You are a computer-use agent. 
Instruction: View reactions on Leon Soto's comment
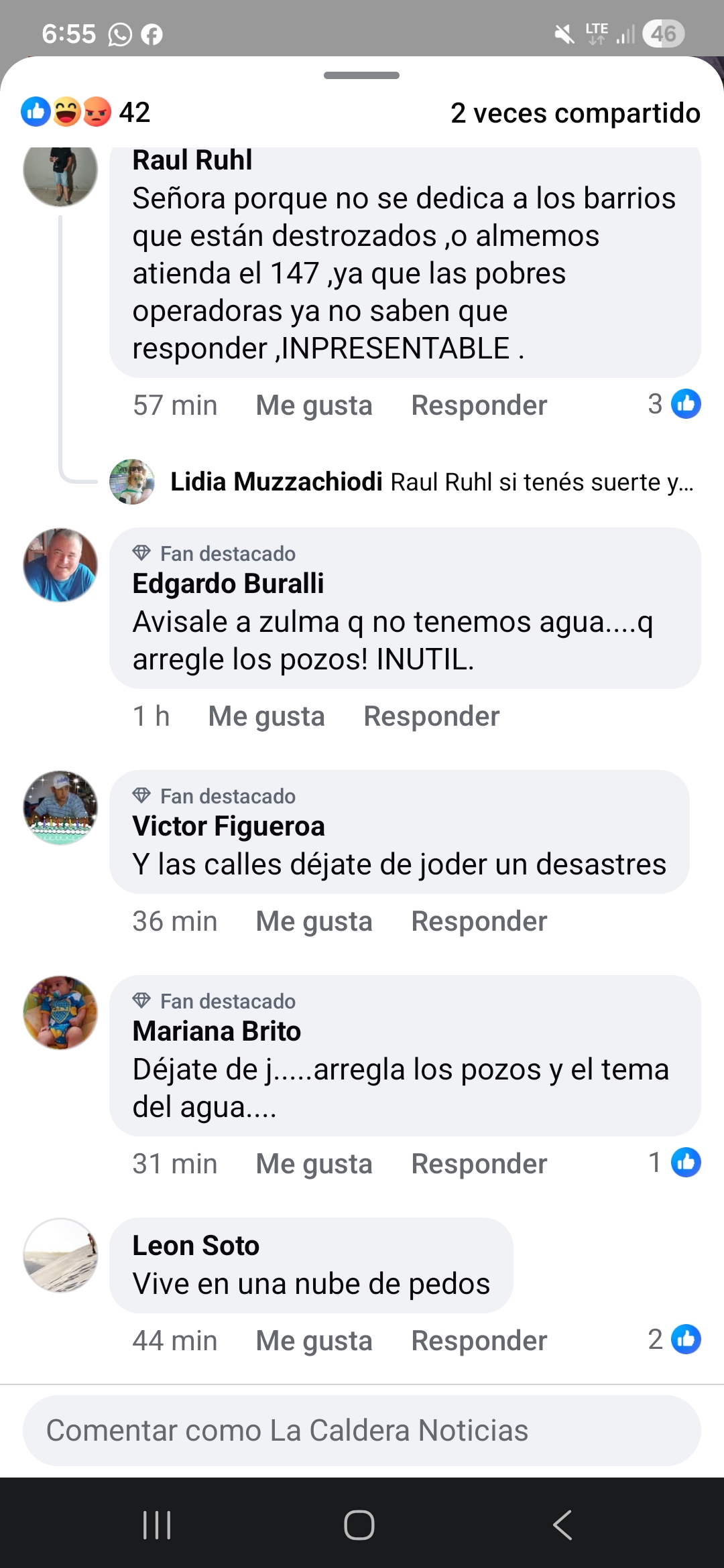point(674,1340)
